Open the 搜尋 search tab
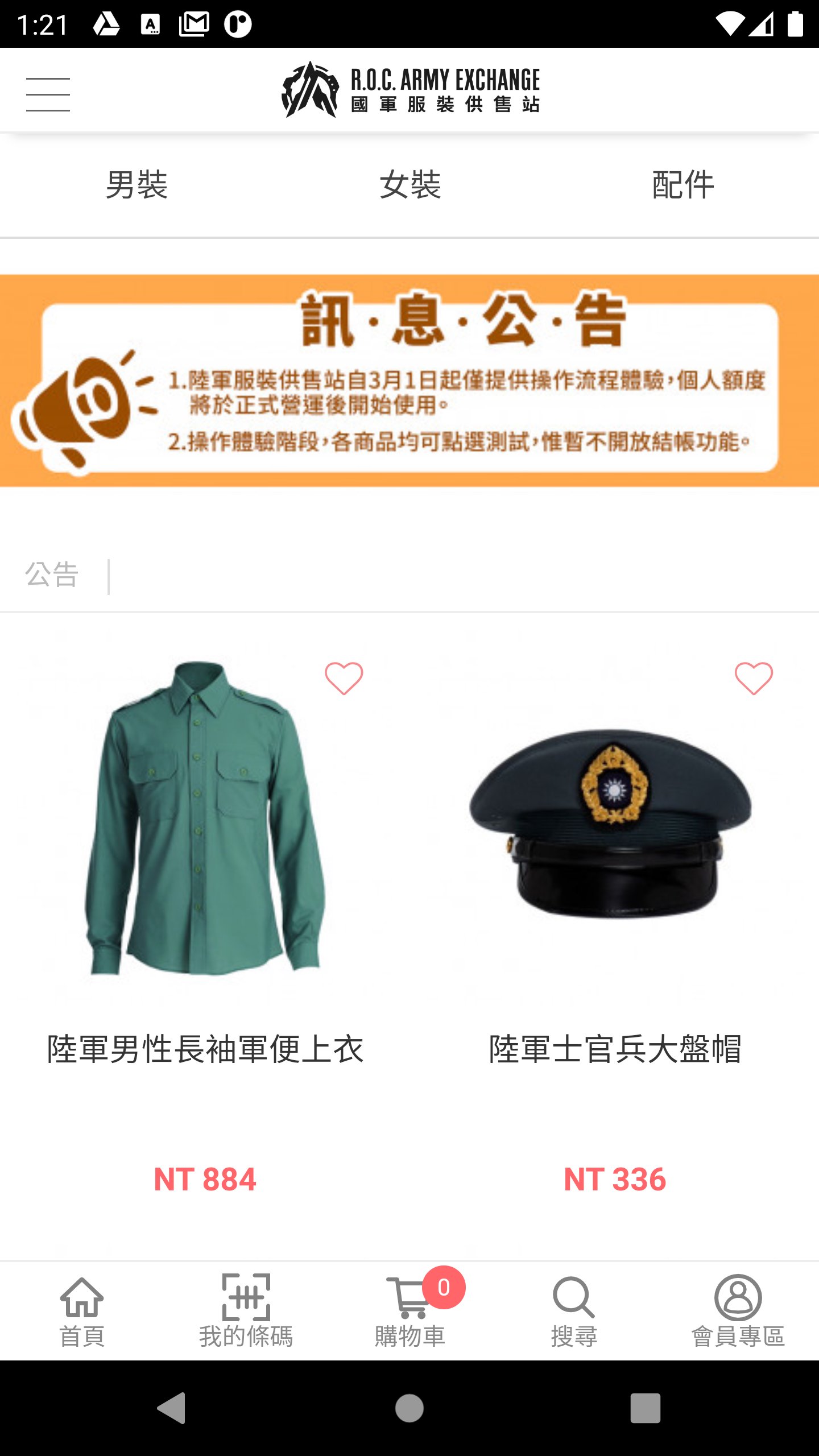Image resolution: width=819 pixels, height=1456 pixels. click(x=573, y=1310)
